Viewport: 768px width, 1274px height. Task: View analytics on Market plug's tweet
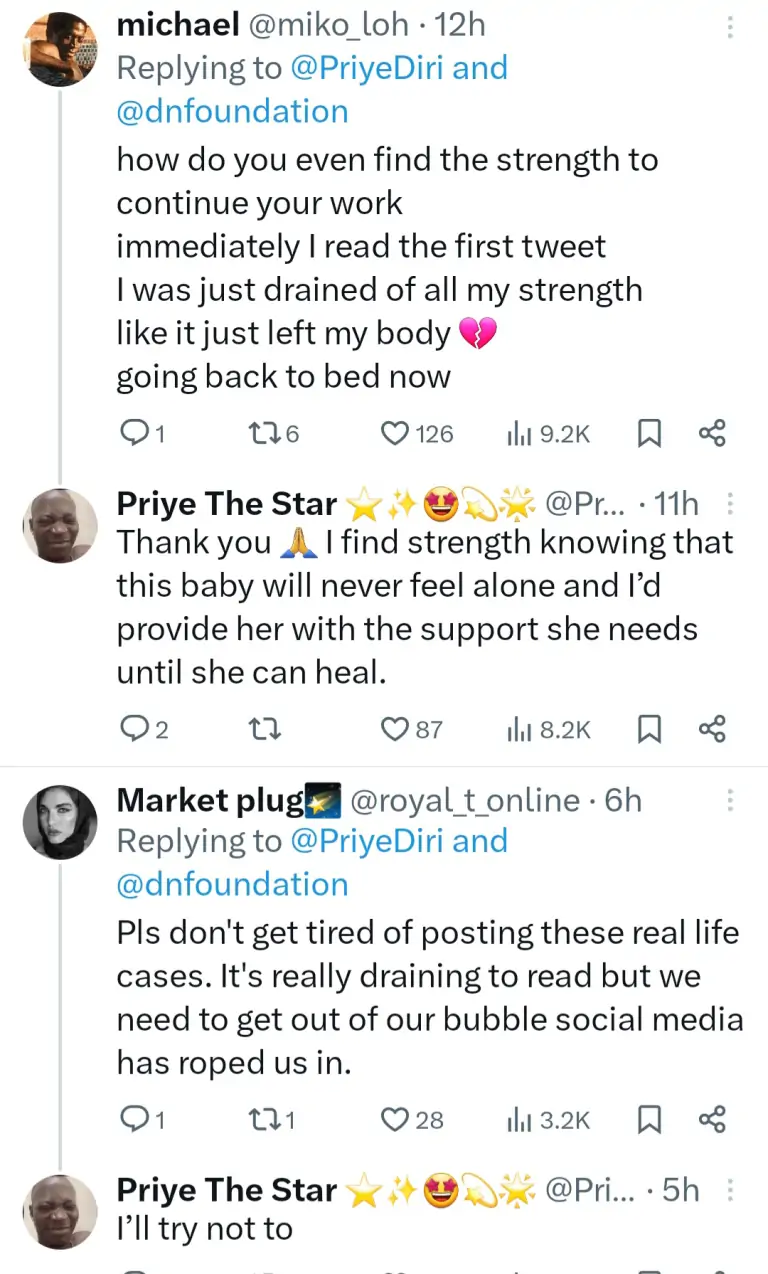pyautogui.click(x=549, y=1119)
